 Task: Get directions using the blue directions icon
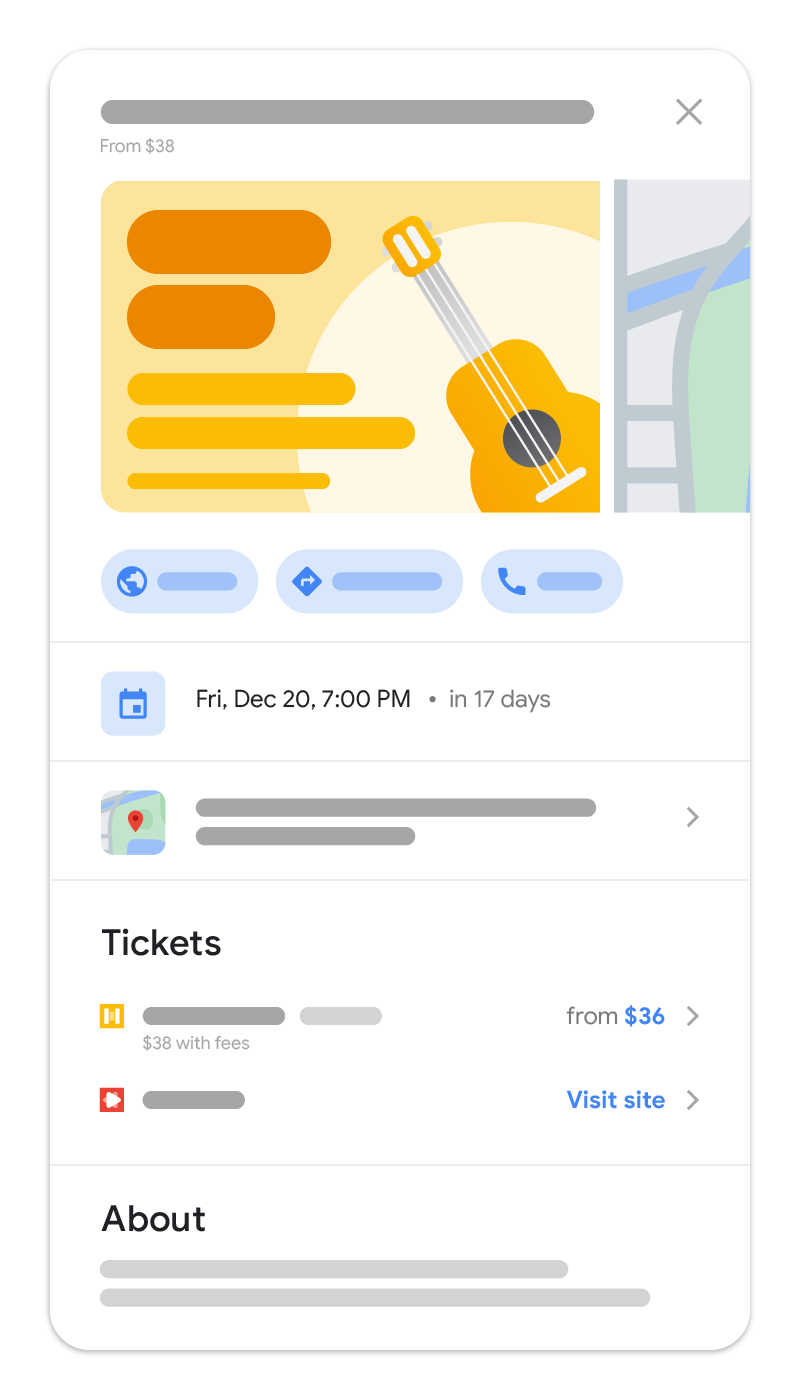click(x=307, y=581)
